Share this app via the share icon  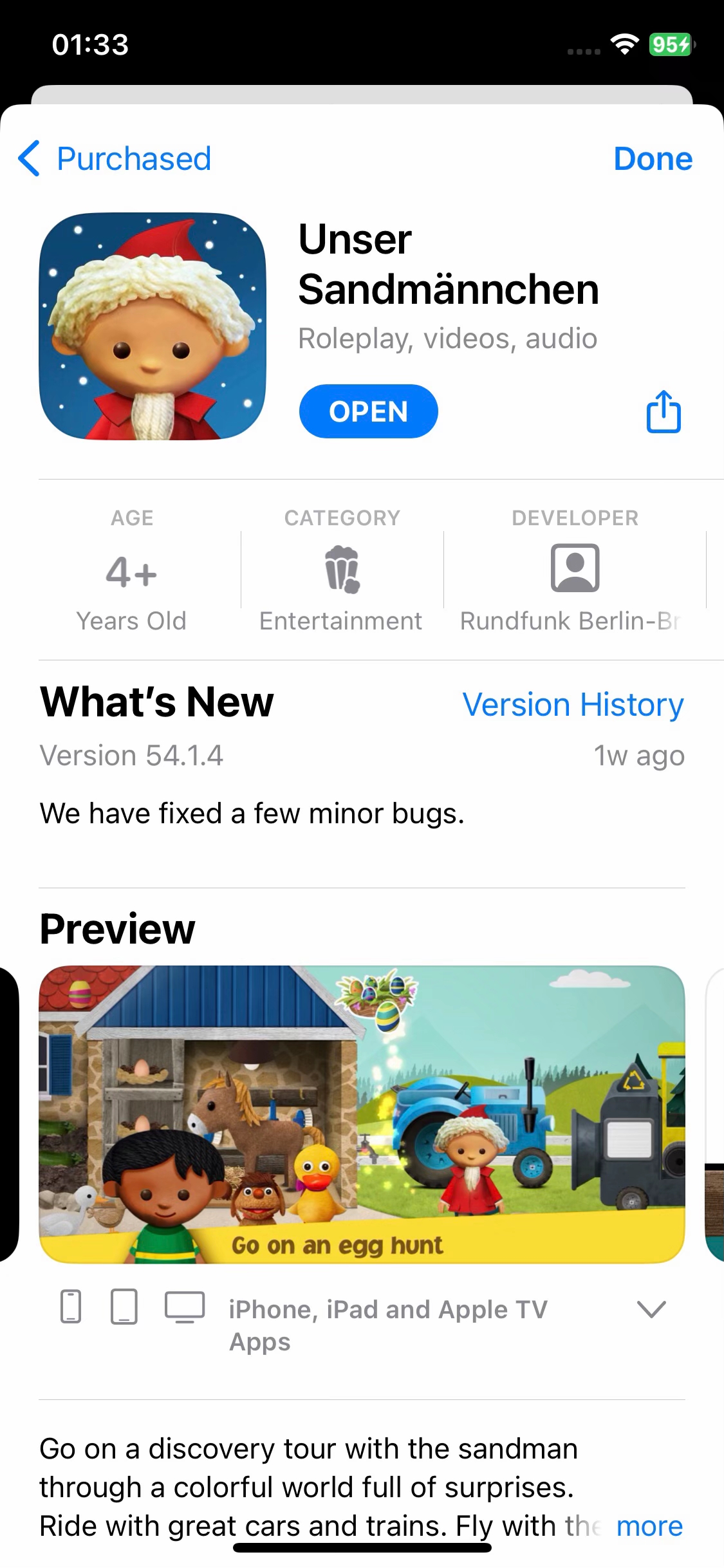664,411
